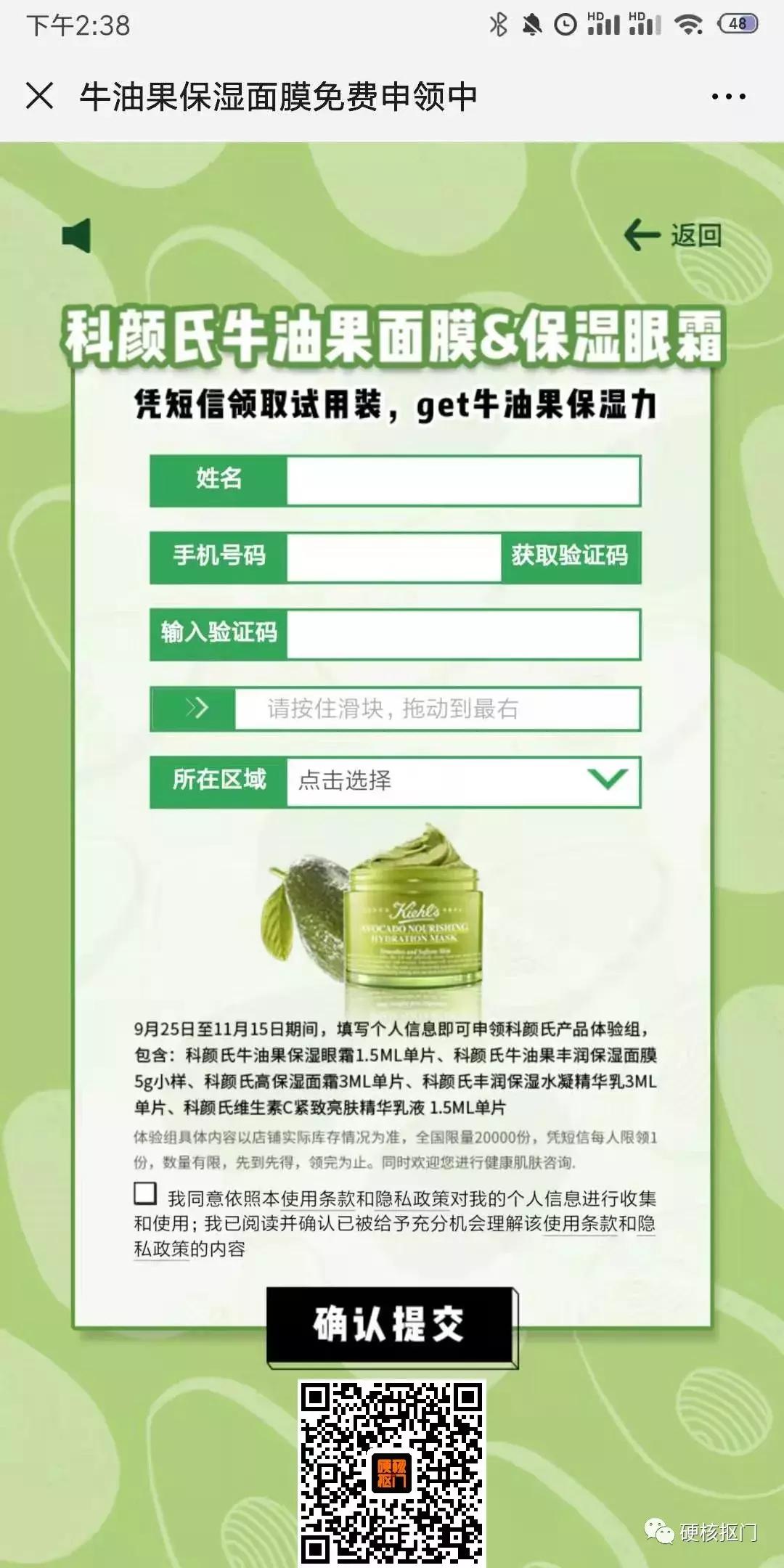The height and width of the screenshot is (1568, 784).
Task: Focus the 手机号码 phone number field
Action: [393, 557]
